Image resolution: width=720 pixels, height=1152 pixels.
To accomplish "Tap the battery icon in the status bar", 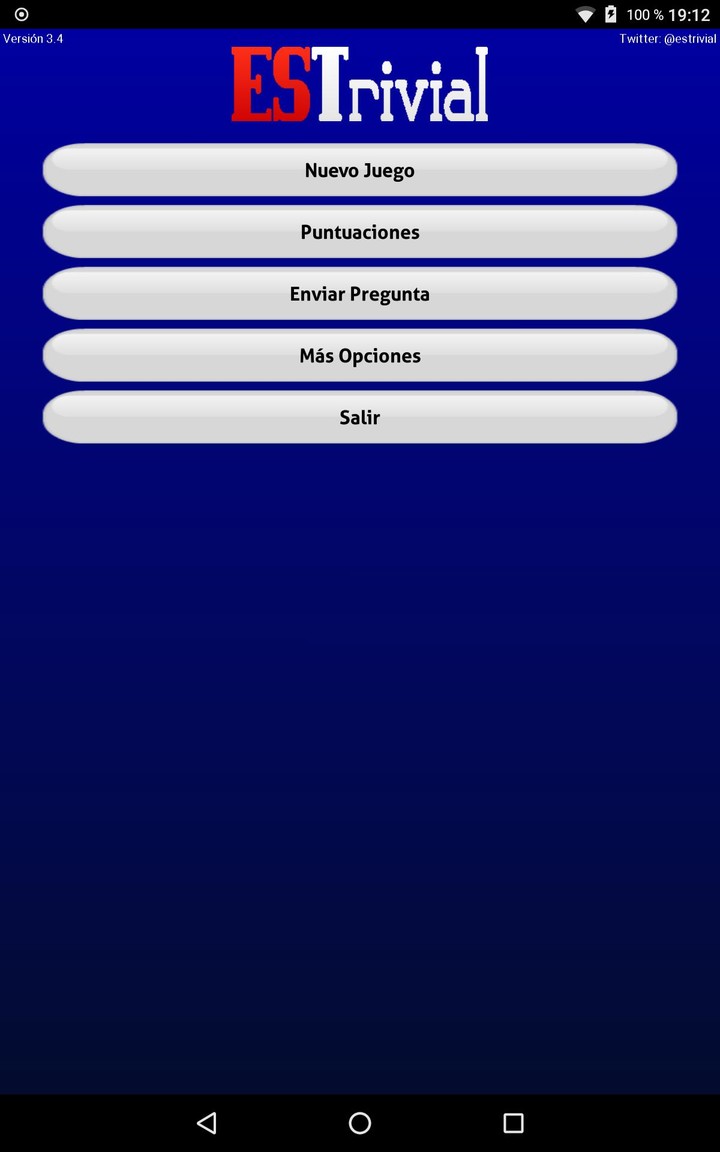I will [611, 14].
